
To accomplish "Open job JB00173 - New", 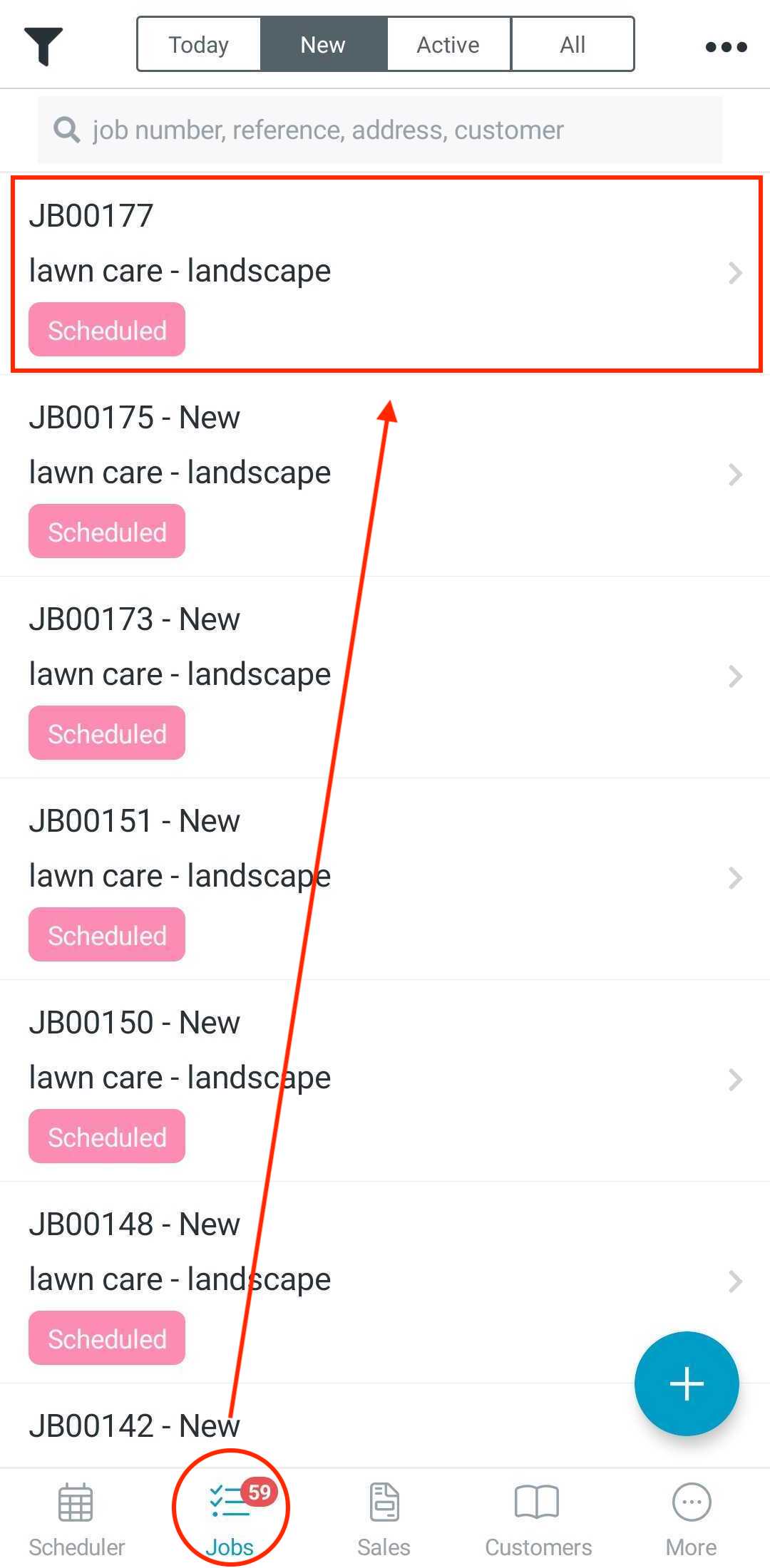I will click(x=385, y=676).
